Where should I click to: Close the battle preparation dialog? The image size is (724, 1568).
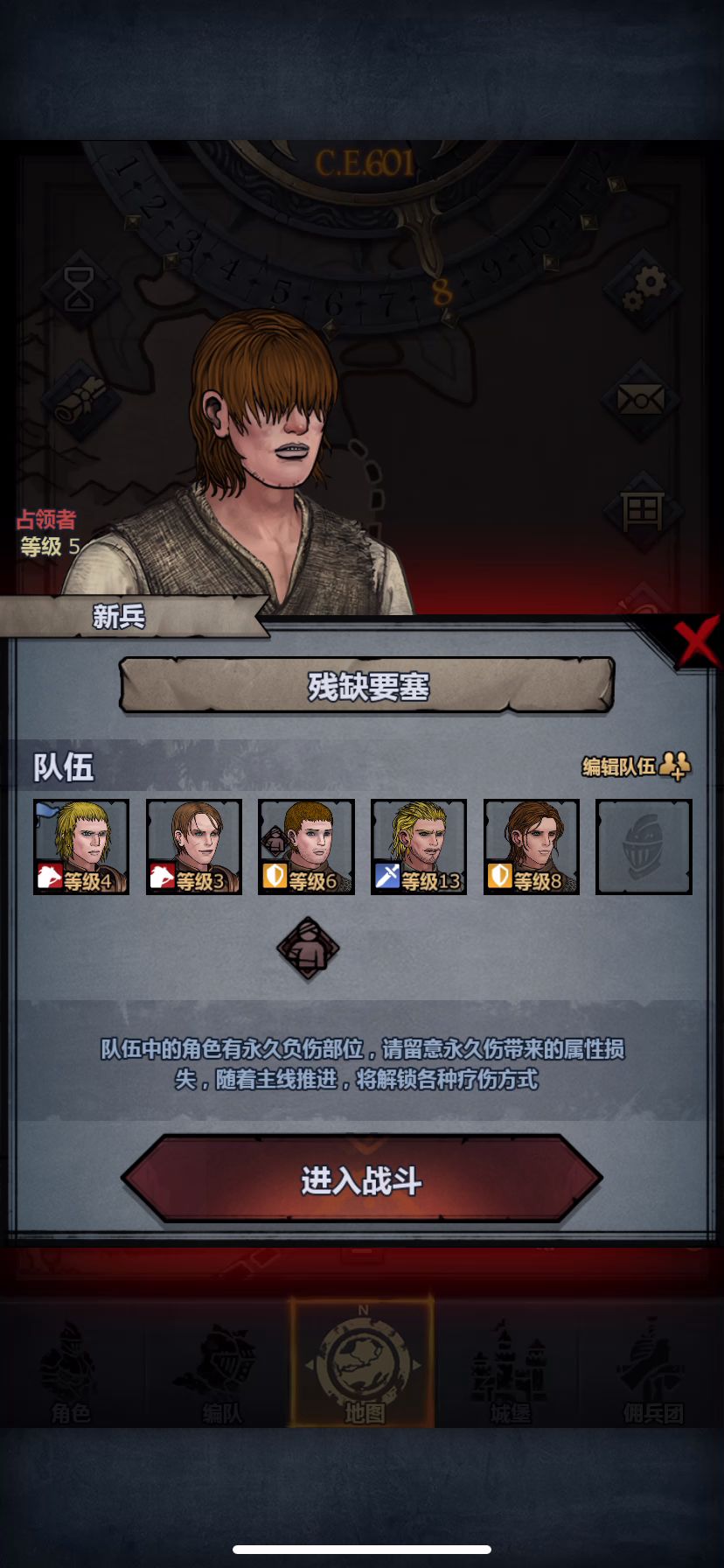point(696,641)
